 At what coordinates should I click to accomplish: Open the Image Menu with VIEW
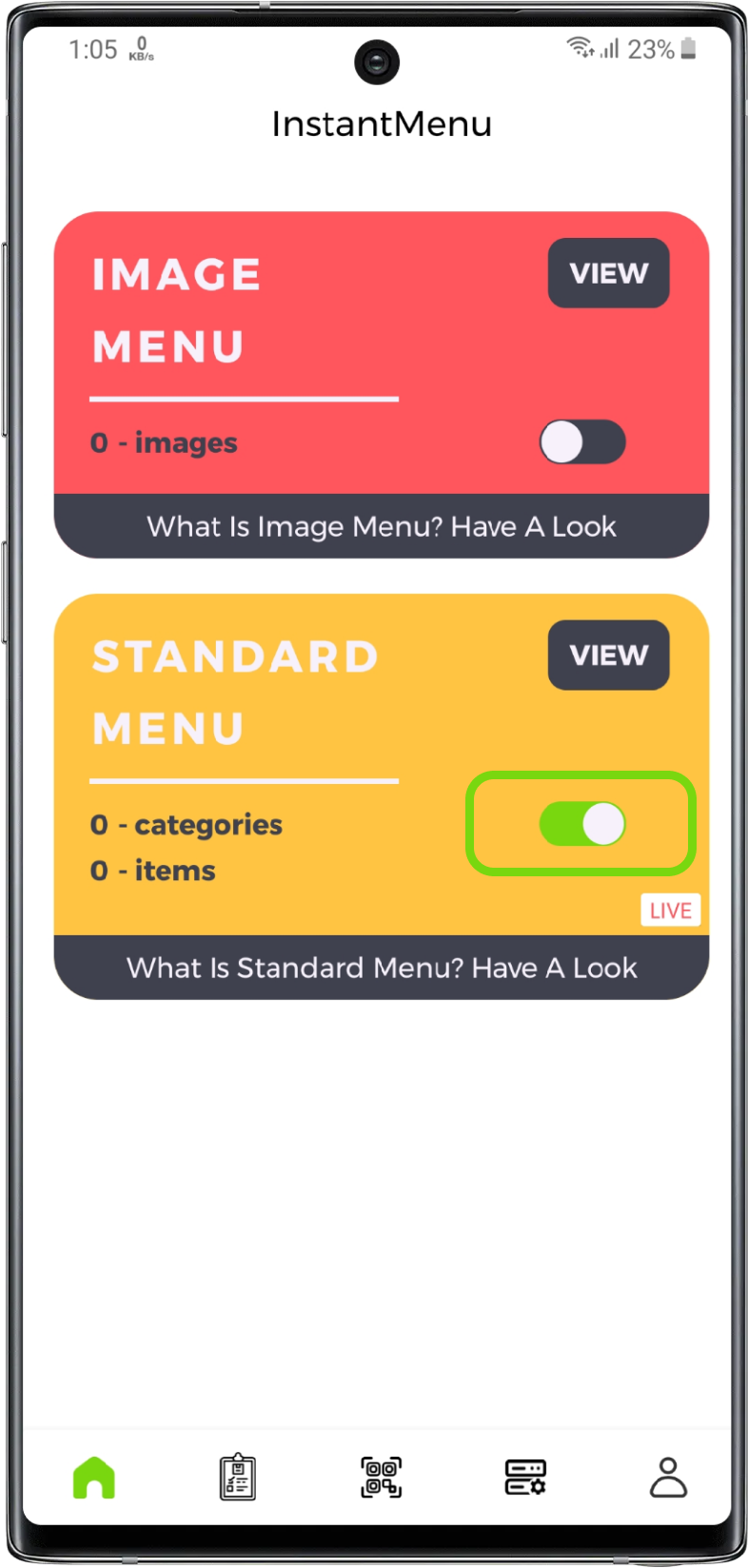click(x=608, y=273)
